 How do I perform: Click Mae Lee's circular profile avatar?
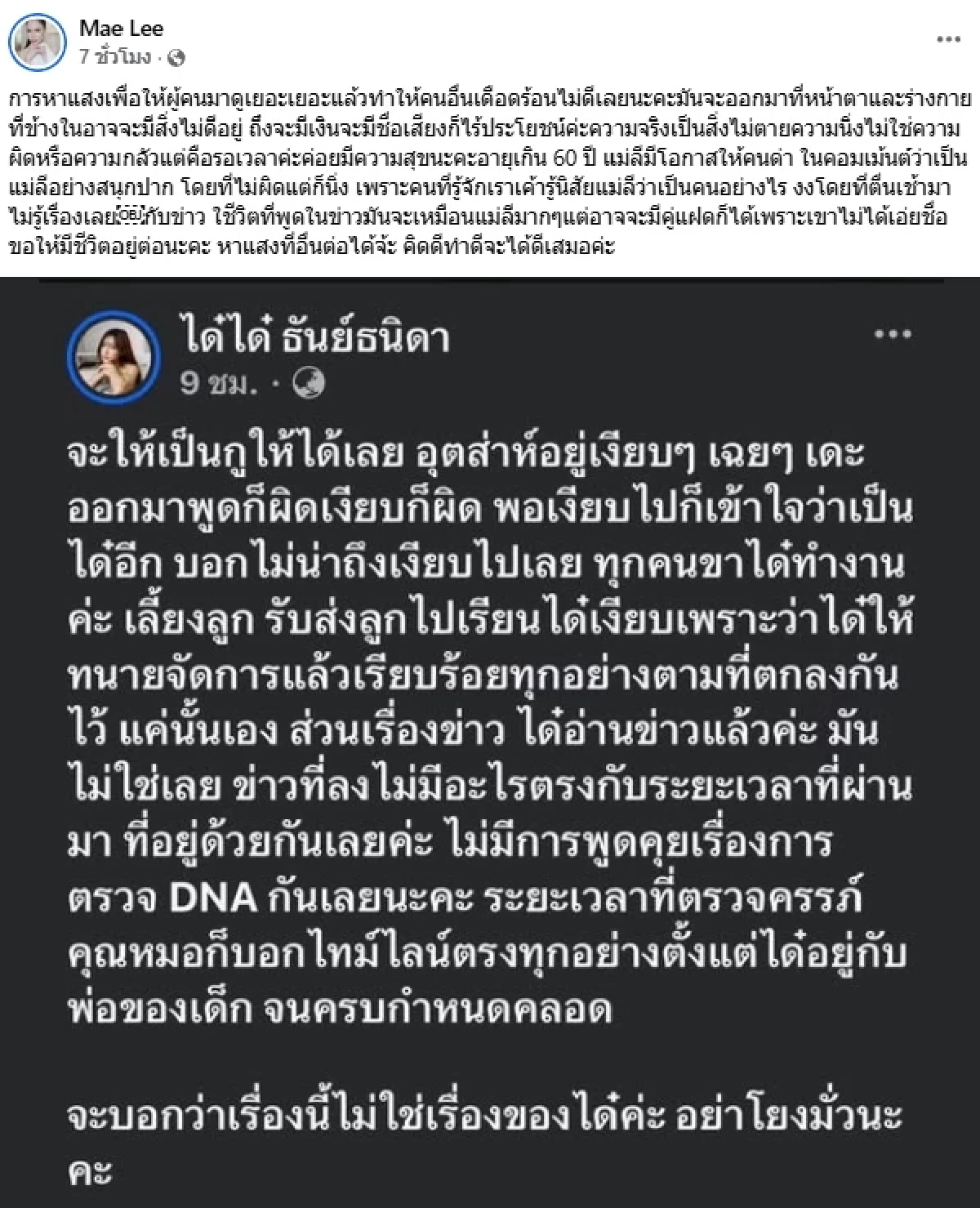(37, 38)
